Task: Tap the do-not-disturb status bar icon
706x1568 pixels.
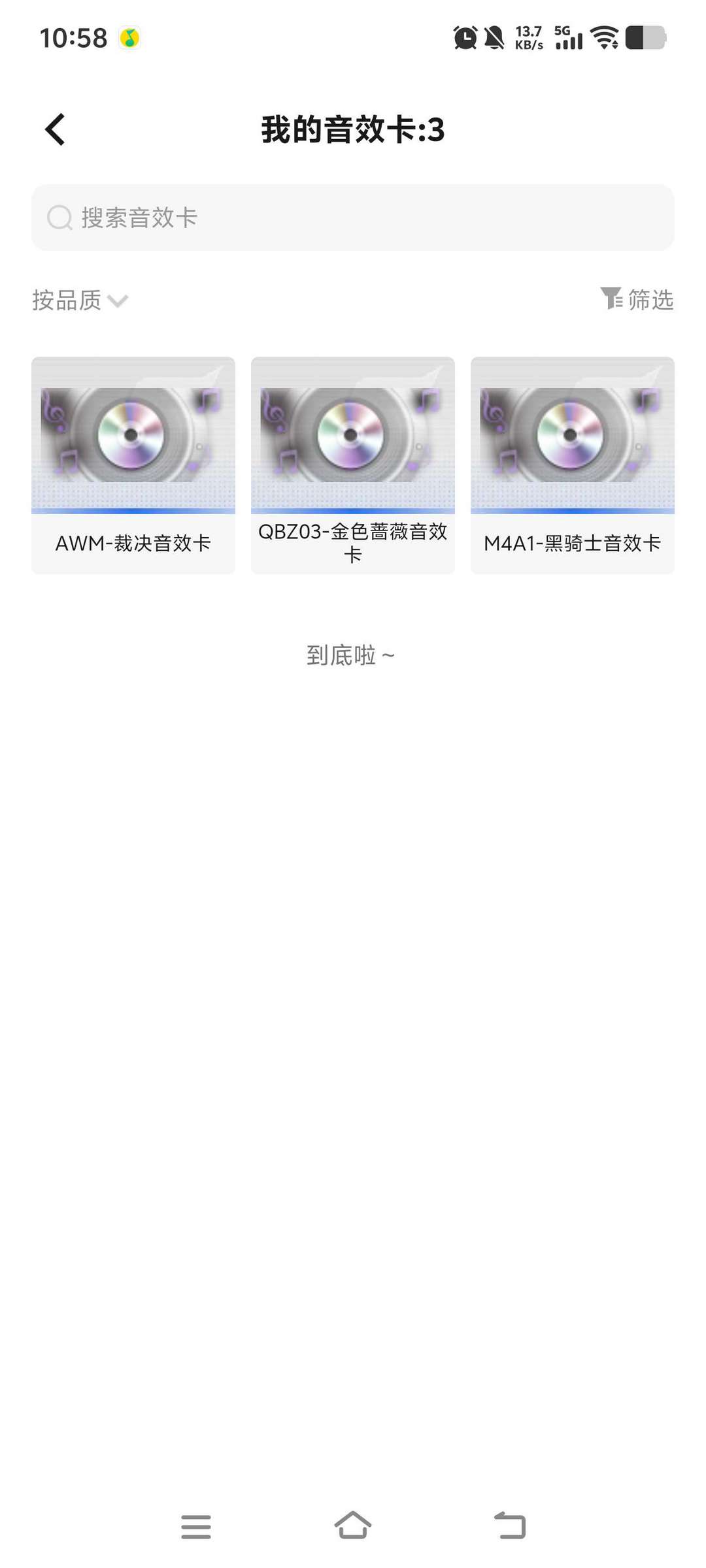Action: point(494,38)
